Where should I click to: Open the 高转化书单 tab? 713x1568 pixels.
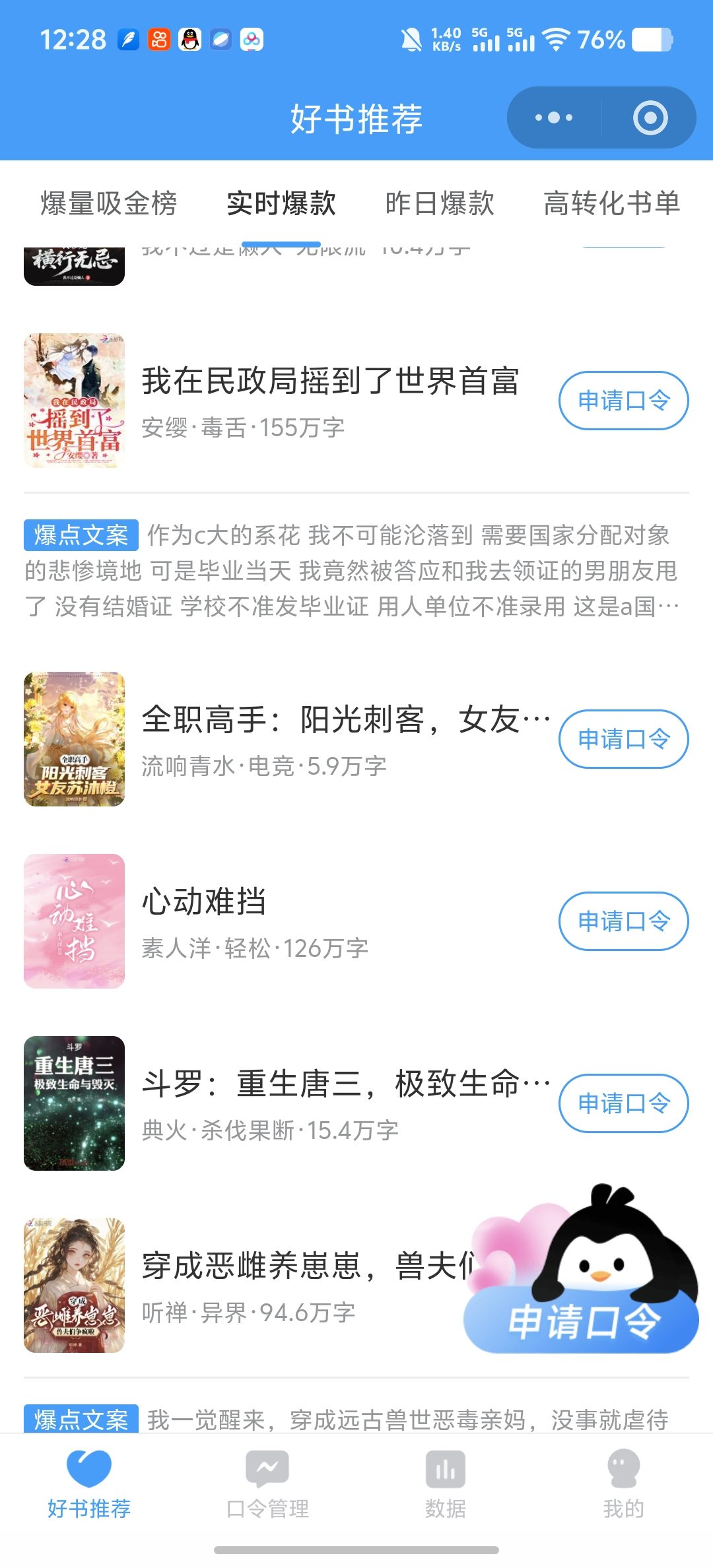point(611,203)
